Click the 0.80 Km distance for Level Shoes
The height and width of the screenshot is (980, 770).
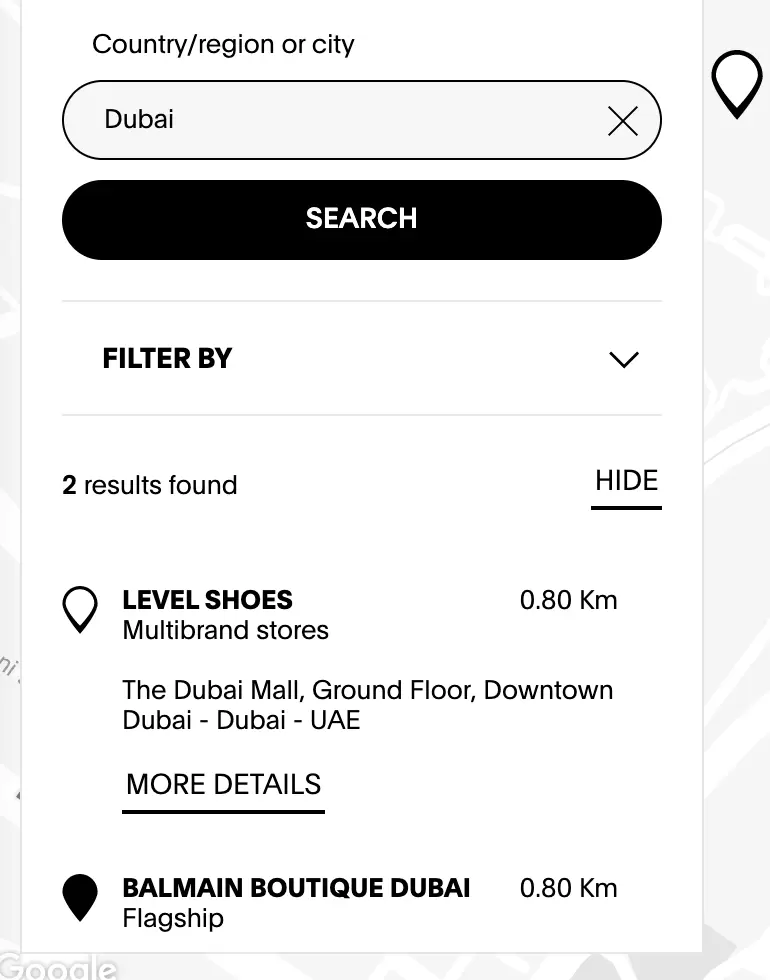568,599
